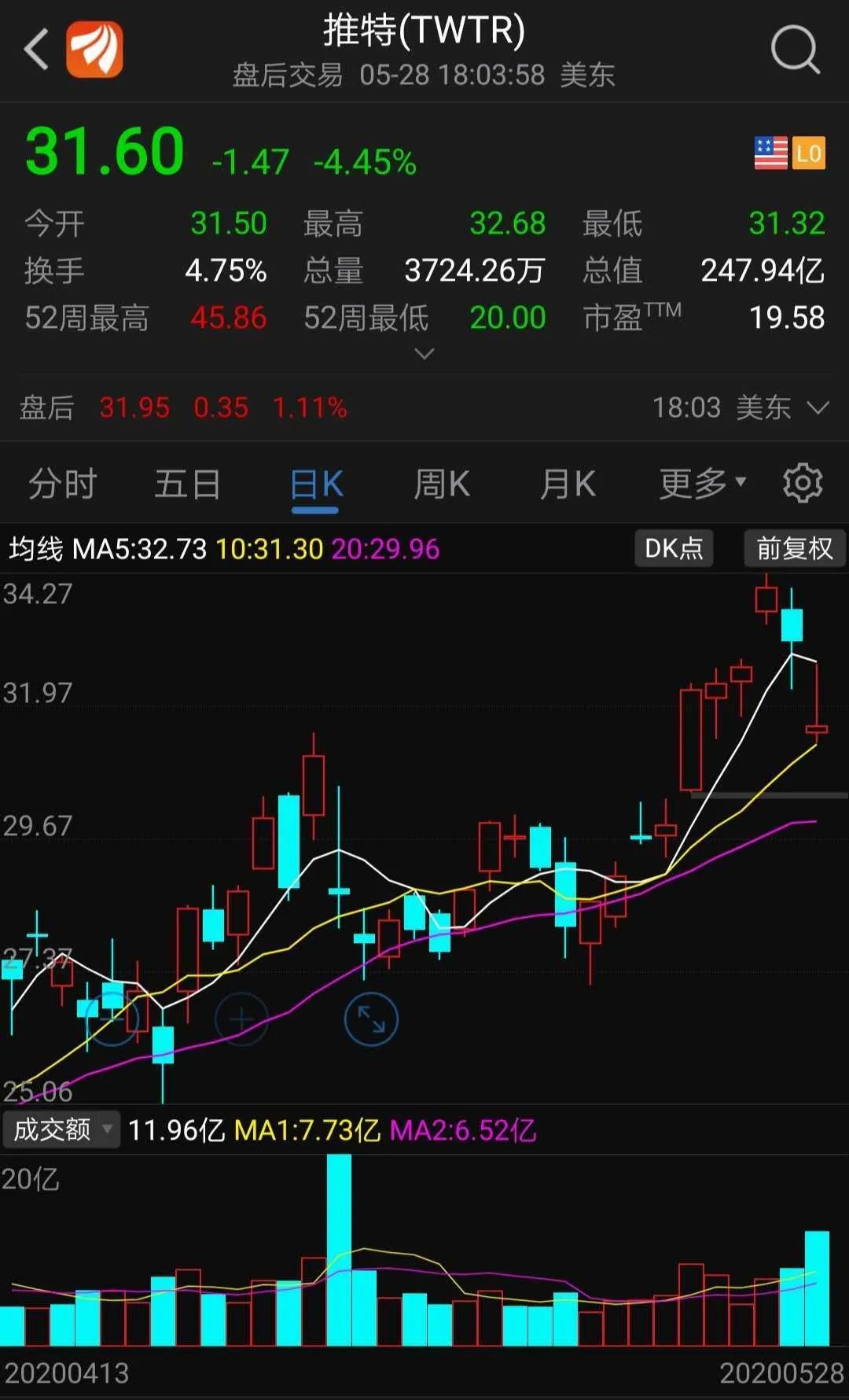Viewport: 849px width, 1400px height.
Task: Tap the chart zoom-out minus button
Action: tap(112, 1019)
